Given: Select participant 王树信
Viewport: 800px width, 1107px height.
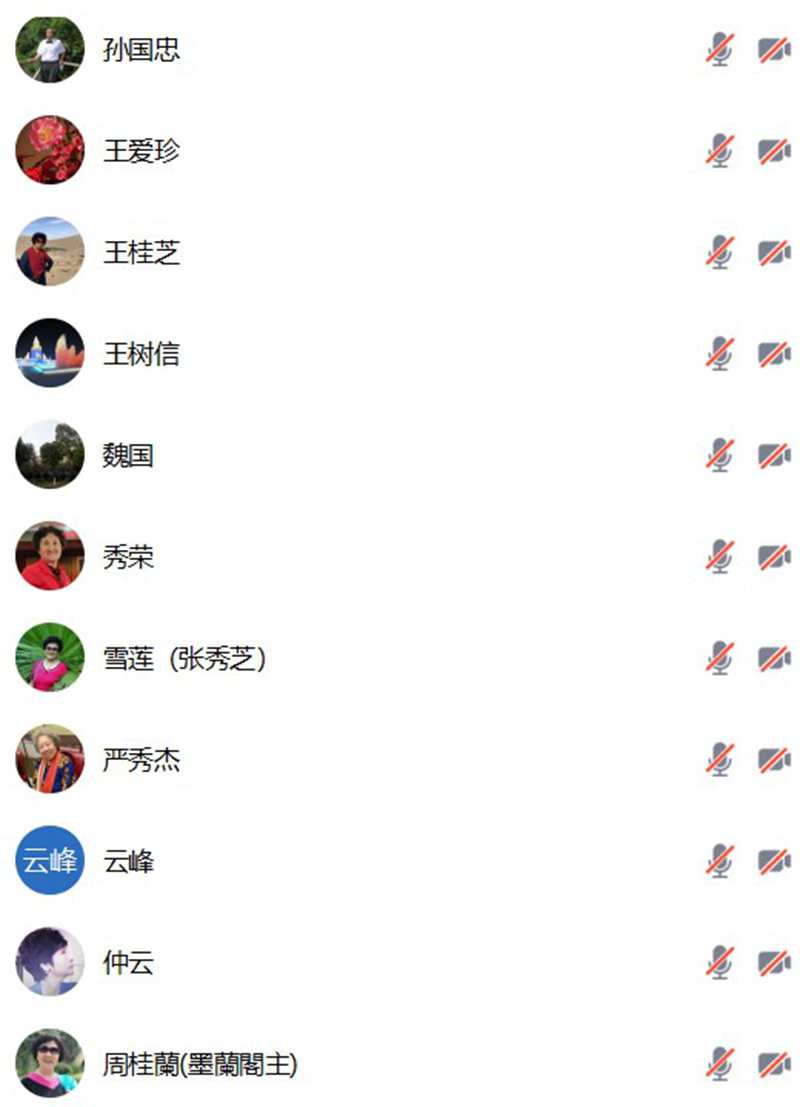Looking at the screenshot, I should pos(142,354).
